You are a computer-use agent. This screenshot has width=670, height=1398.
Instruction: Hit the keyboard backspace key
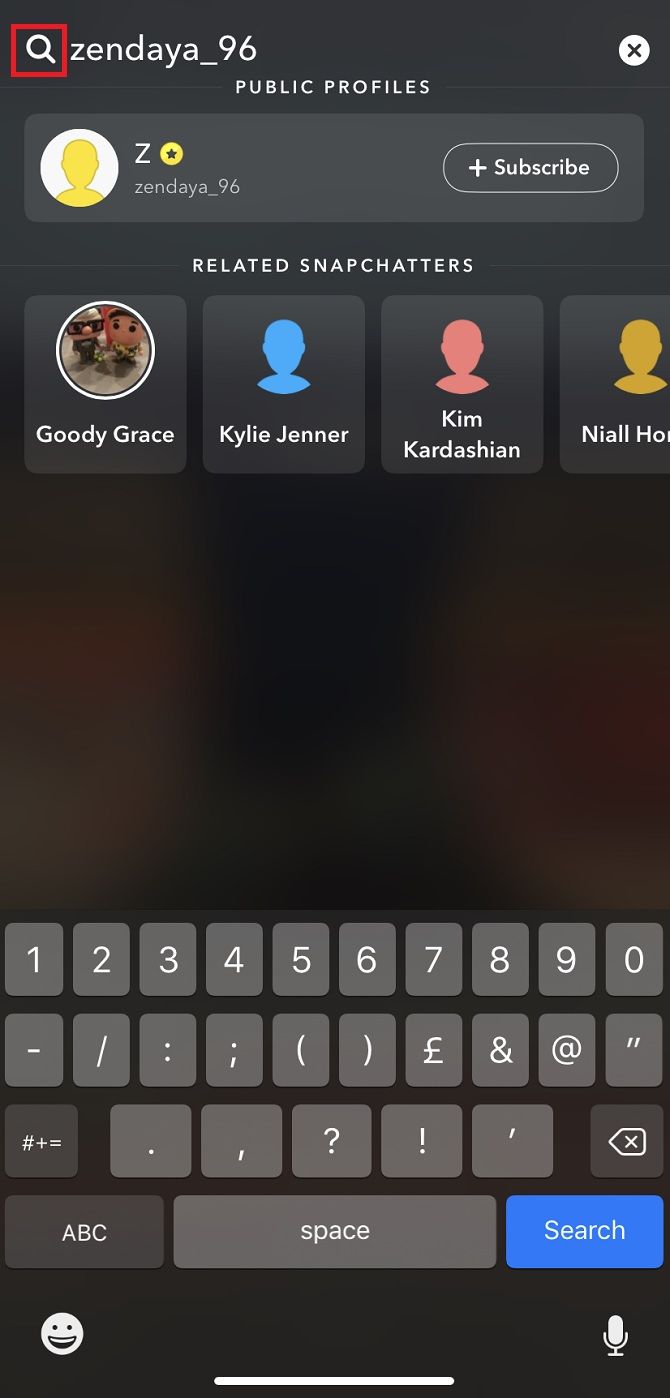click(x=627, y=1141)
